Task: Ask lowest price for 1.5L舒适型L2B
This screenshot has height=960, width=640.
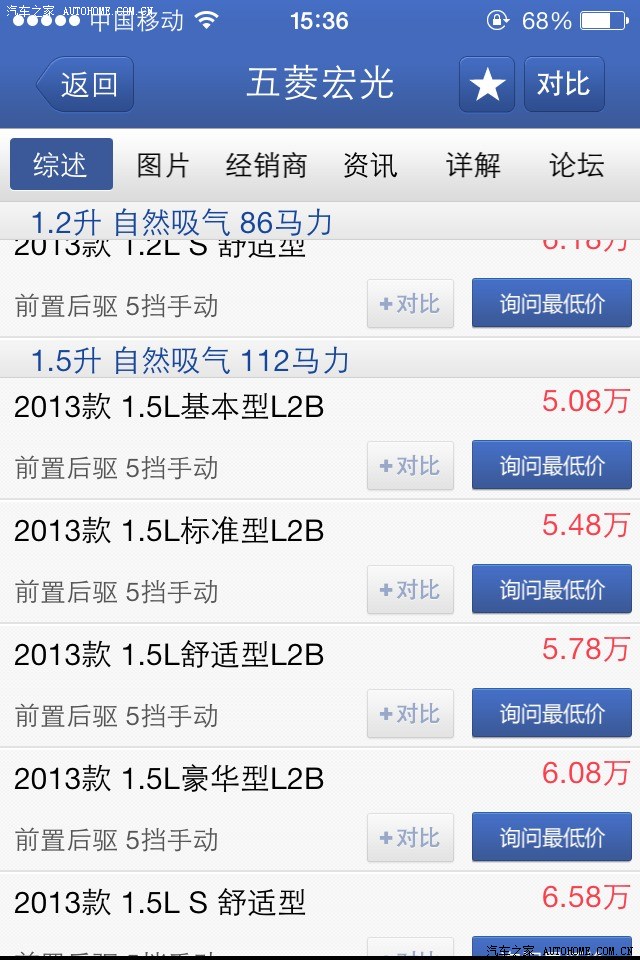Action: pyautogui.click(x=552, y=714)
